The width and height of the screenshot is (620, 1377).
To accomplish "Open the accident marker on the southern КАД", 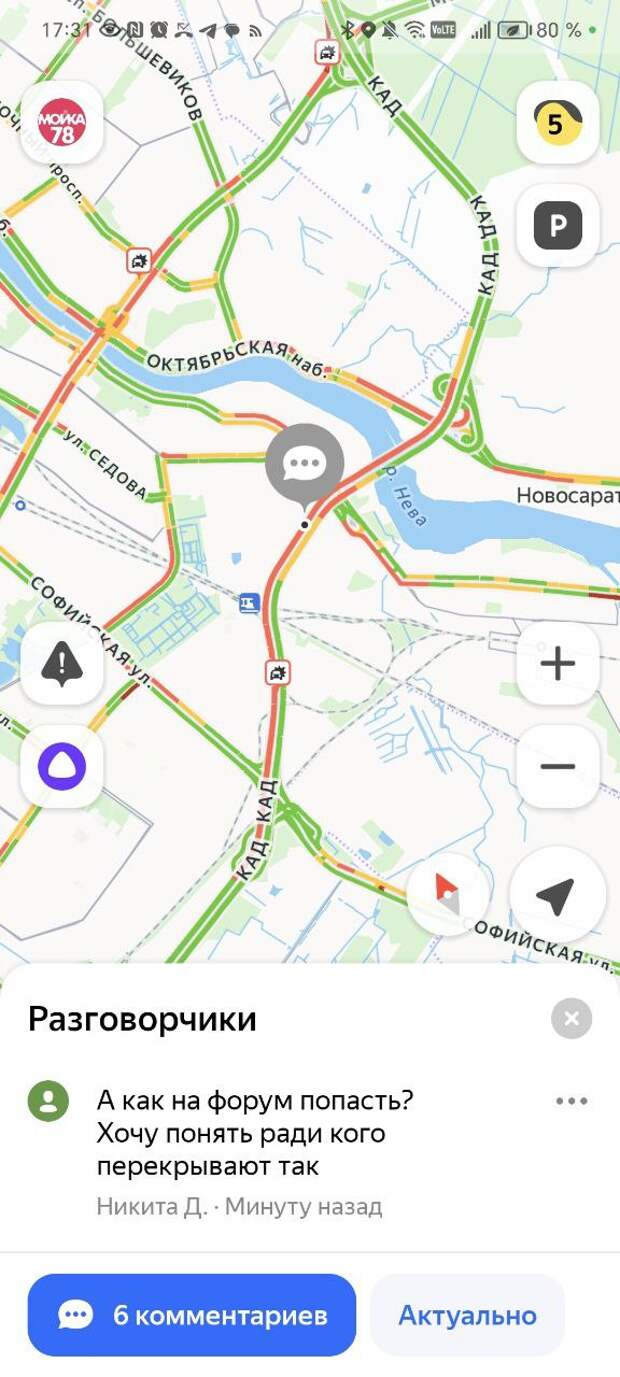I will point(278,672).
